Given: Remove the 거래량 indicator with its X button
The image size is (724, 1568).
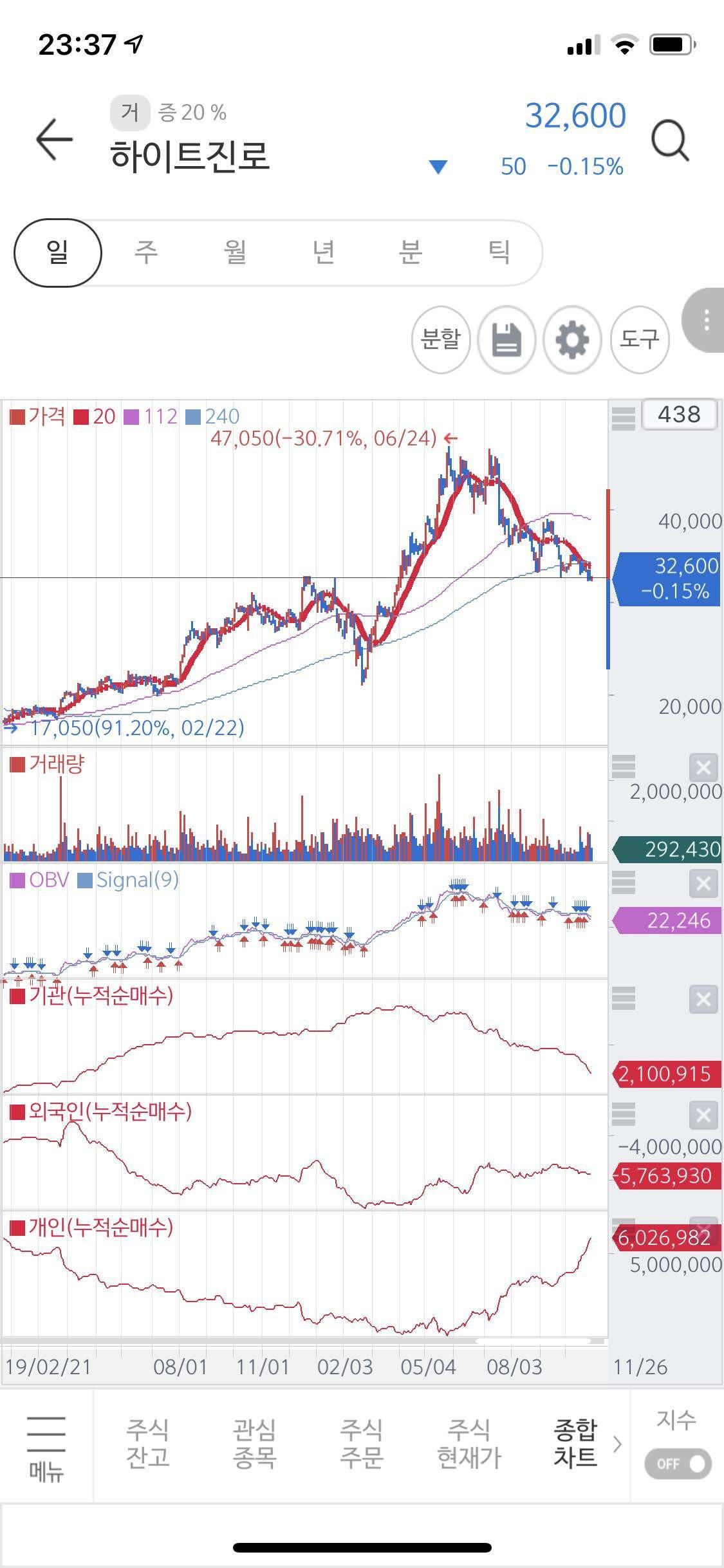Looking at the screenshot, I should point(701,766).
